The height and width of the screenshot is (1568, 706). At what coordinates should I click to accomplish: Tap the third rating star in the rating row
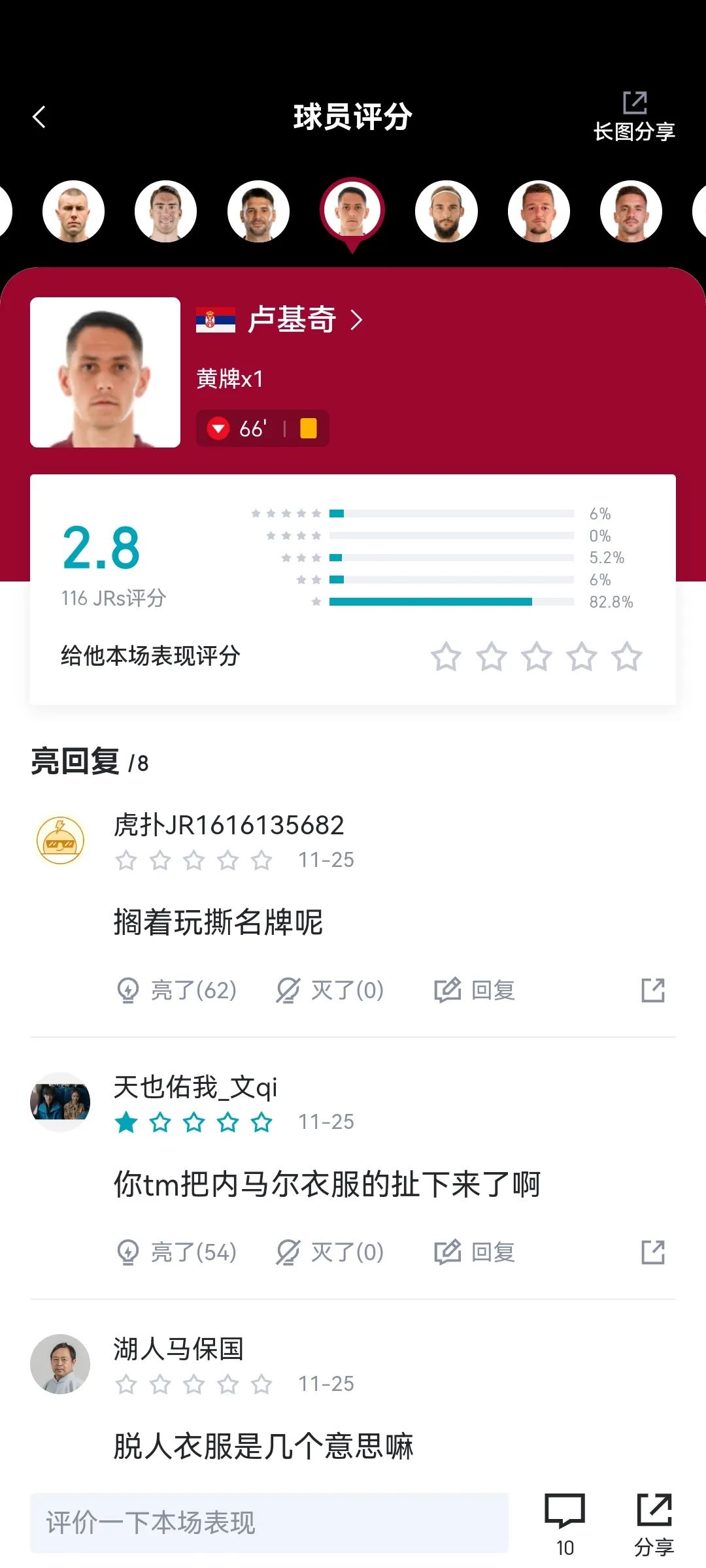(x=538, y=657)
